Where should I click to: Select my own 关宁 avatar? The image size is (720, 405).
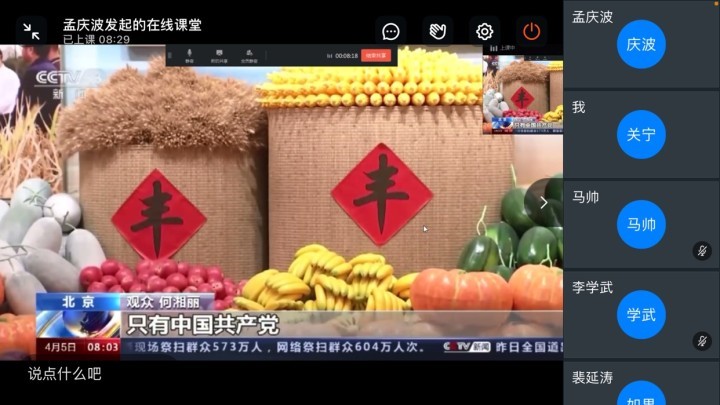[x=641, y=134]
